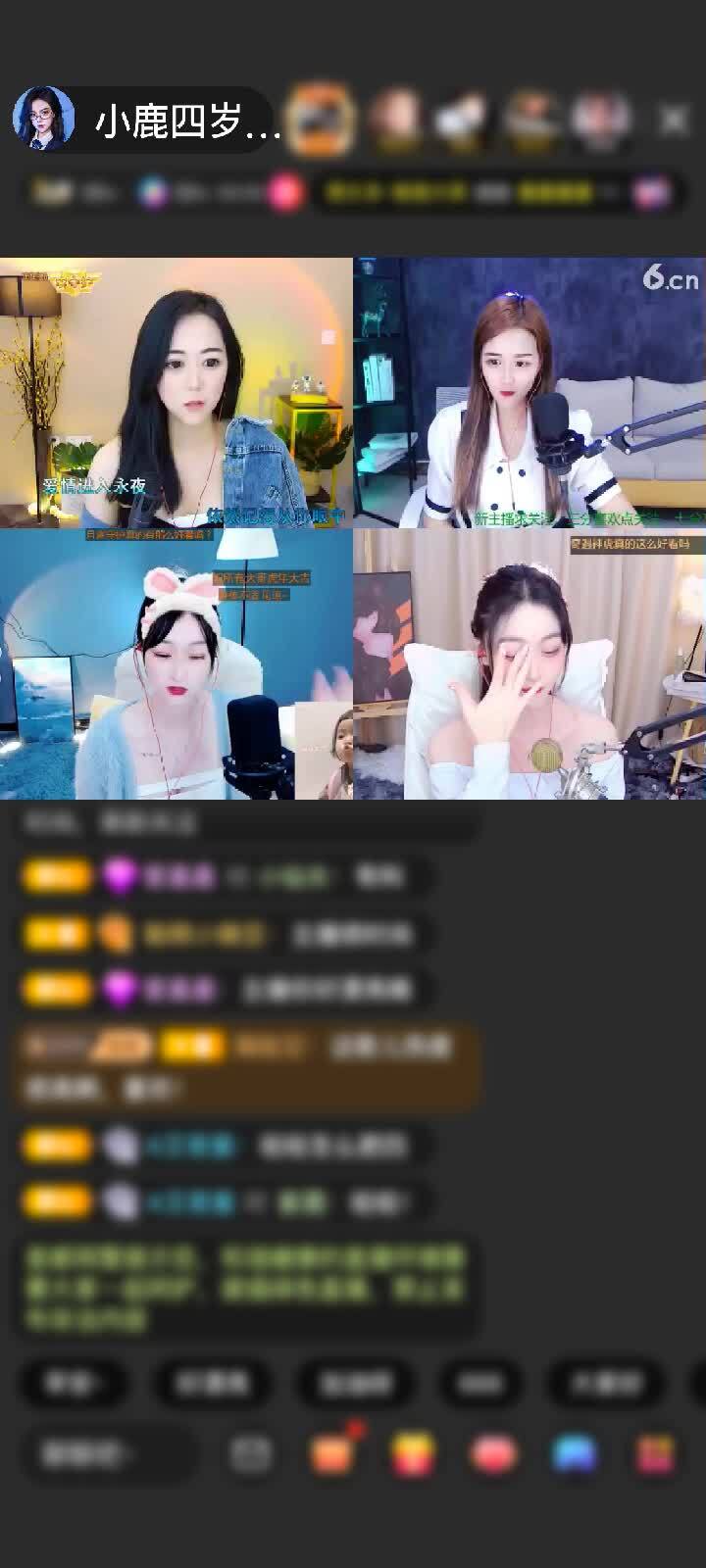Tap the chat message input field

pos(106,1453)
